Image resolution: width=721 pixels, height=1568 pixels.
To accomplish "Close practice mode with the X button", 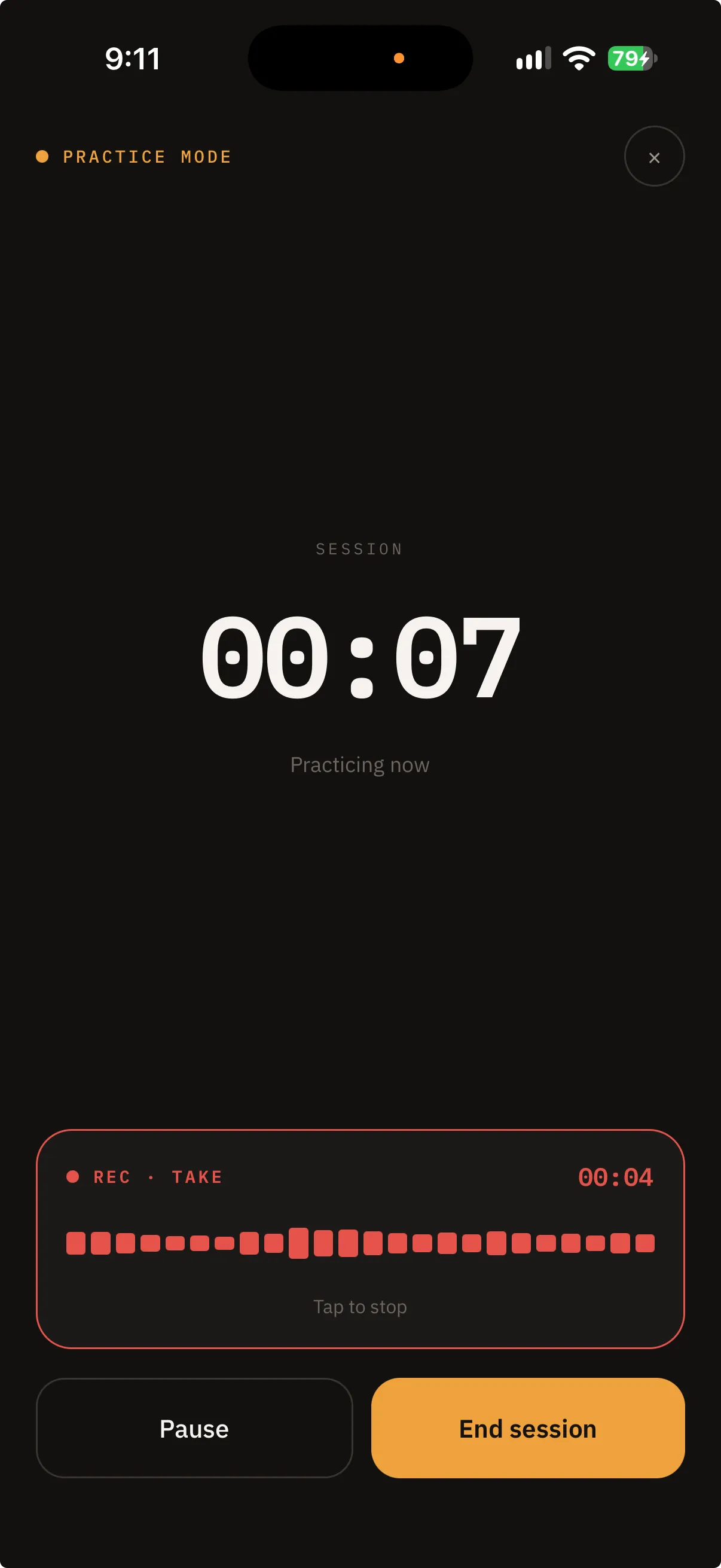I will [x=654, y=157].
